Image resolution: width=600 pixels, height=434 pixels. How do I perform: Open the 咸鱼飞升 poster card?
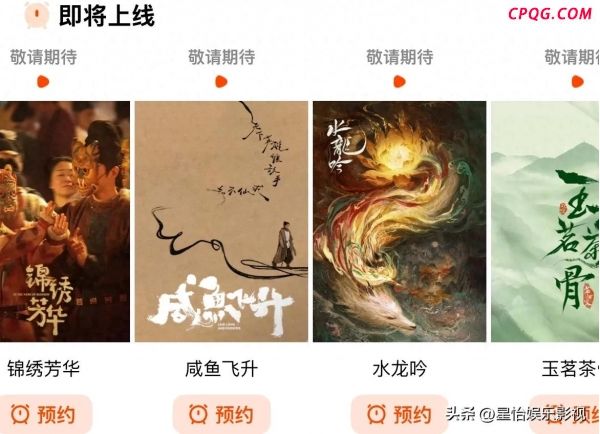222,221
